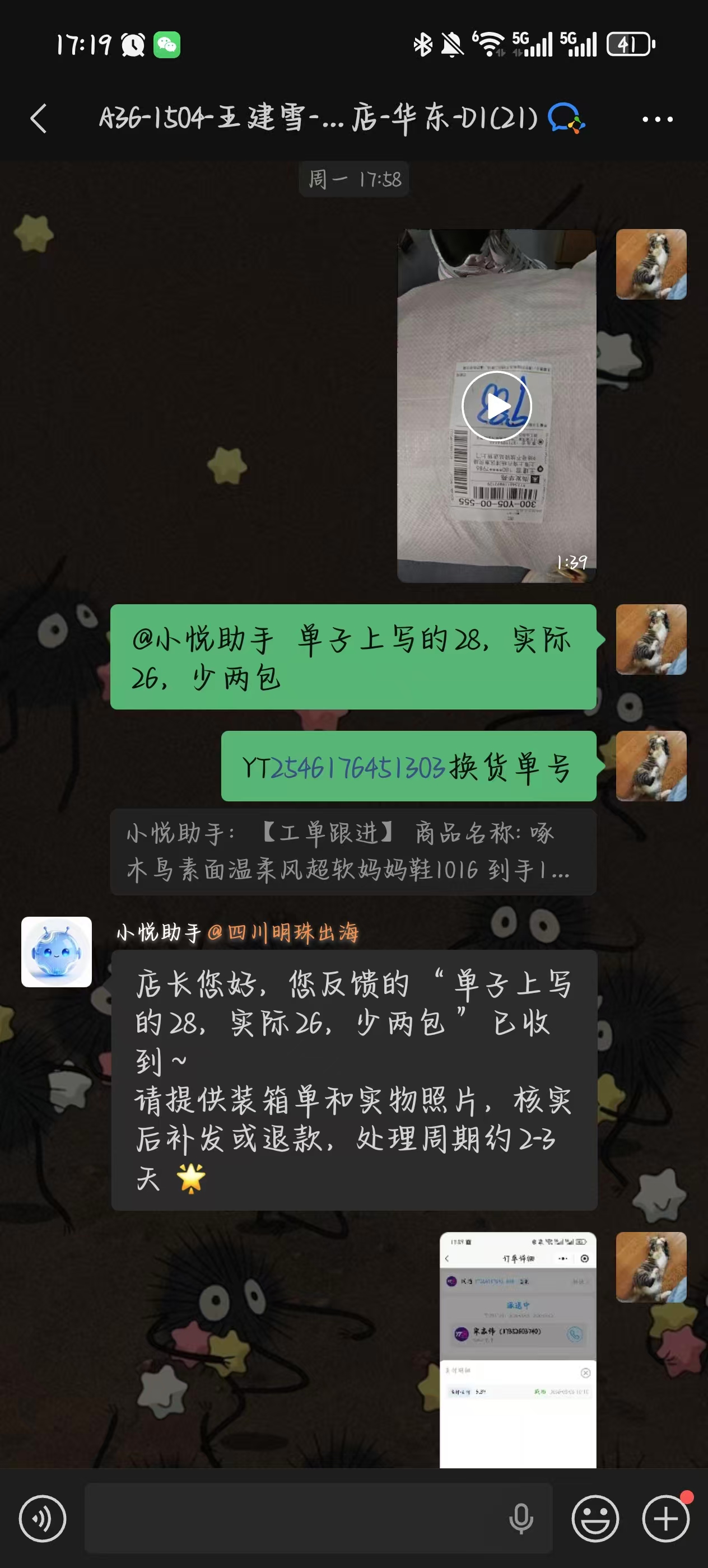Viewport: 708px width, 1568px height.
Task: Open the quoted 工单跟进 message from 小悦助手
Action: pos(353,852)
